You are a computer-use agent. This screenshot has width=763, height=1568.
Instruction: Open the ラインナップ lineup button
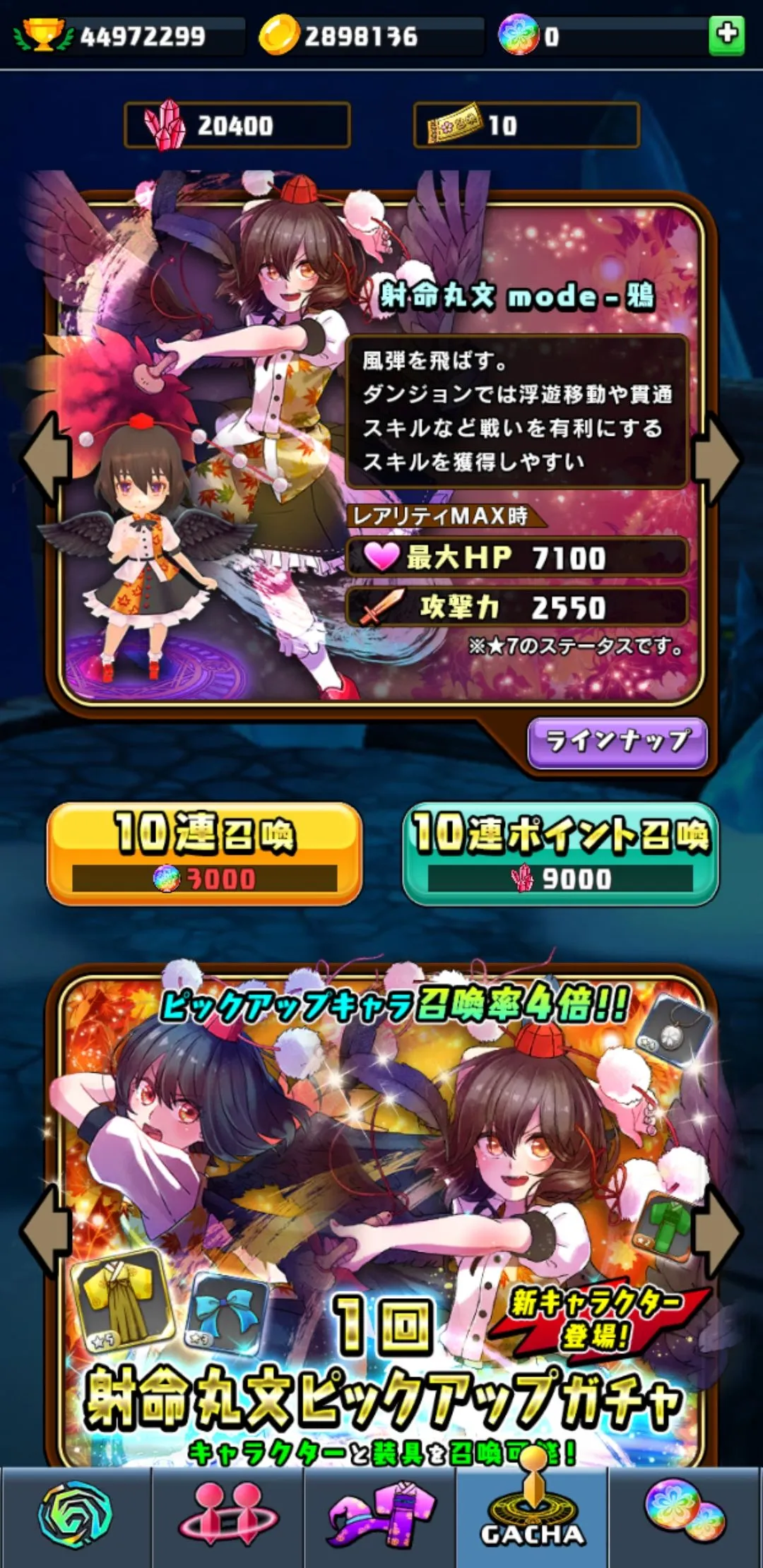click(x=617, y=742)
